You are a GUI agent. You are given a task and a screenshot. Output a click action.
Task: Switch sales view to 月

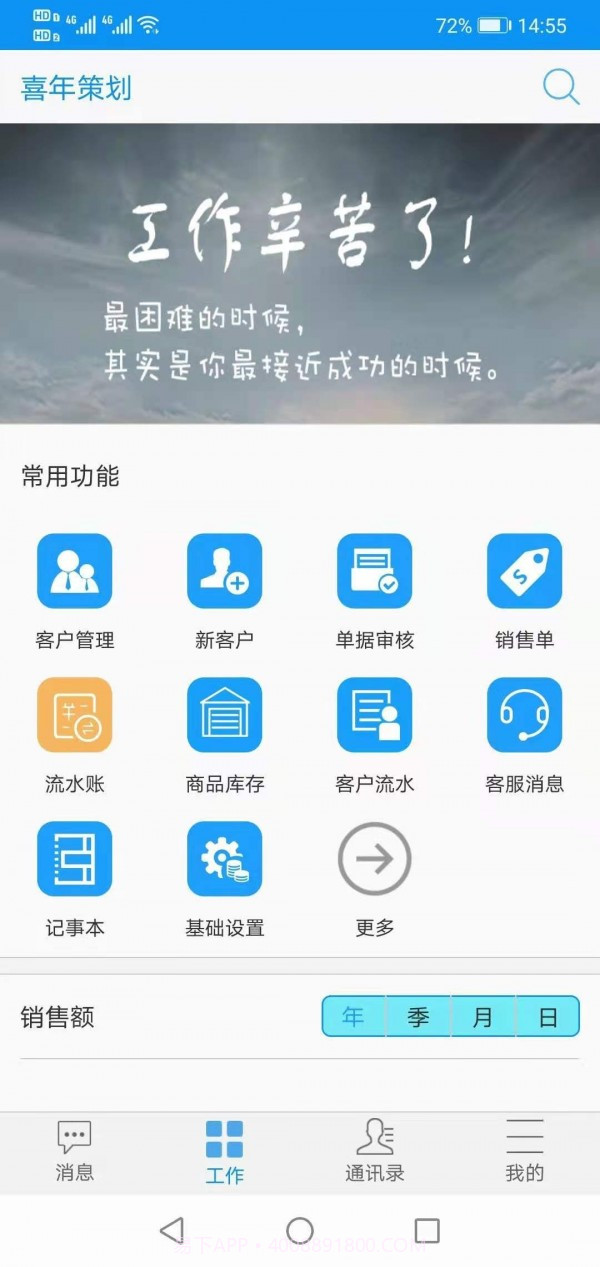click(483, 1017)
